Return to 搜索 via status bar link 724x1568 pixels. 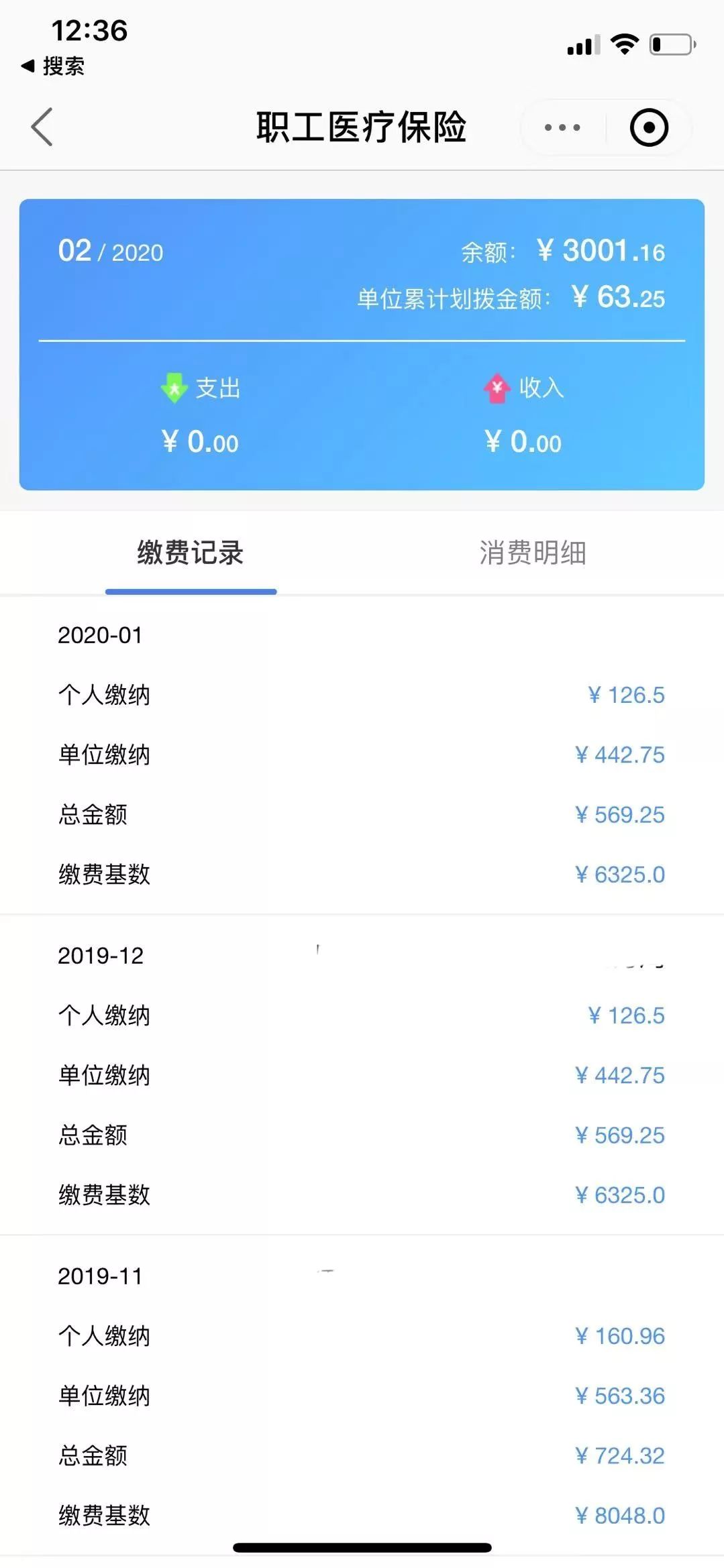54,66
